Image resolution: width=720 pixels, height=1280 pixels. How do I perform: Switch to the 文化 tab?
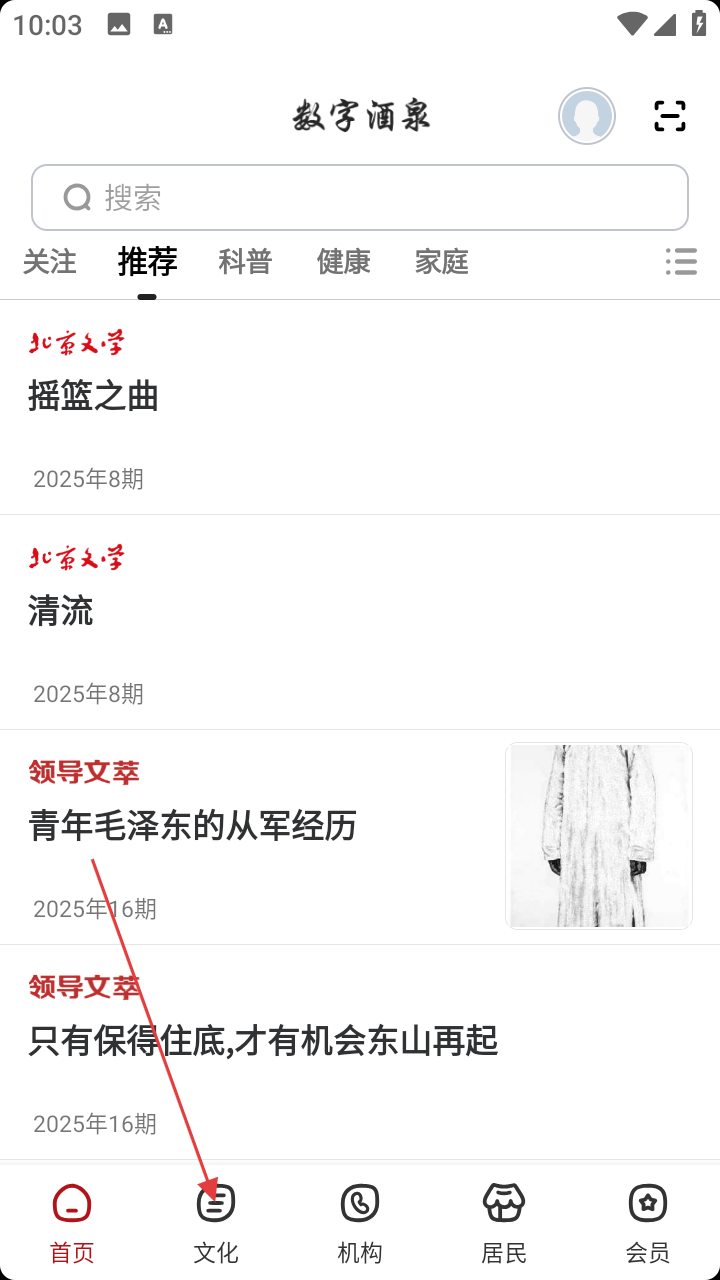coord(216,1222)
